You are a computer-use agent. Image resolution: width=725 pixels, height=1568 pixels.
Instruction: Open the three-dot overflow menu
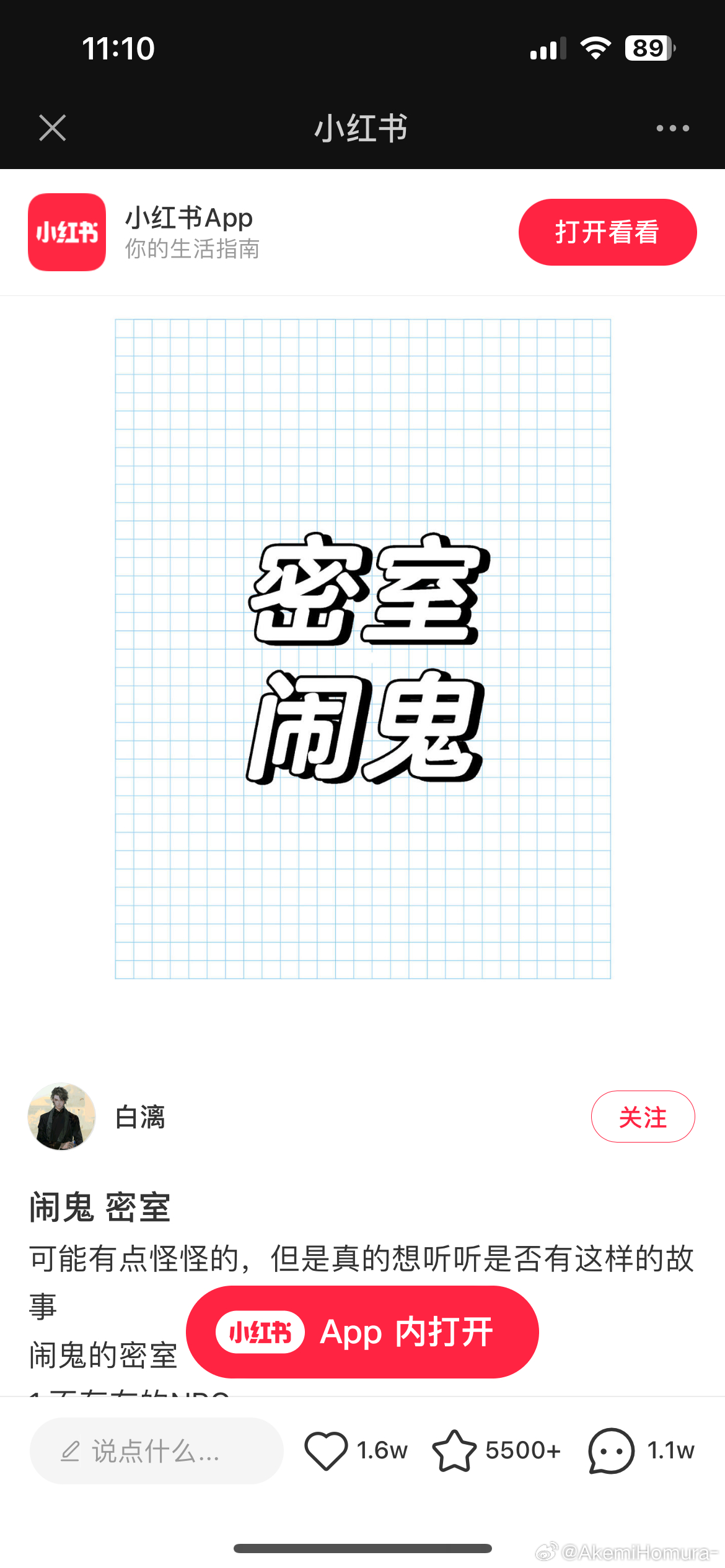tap(672, 128)
